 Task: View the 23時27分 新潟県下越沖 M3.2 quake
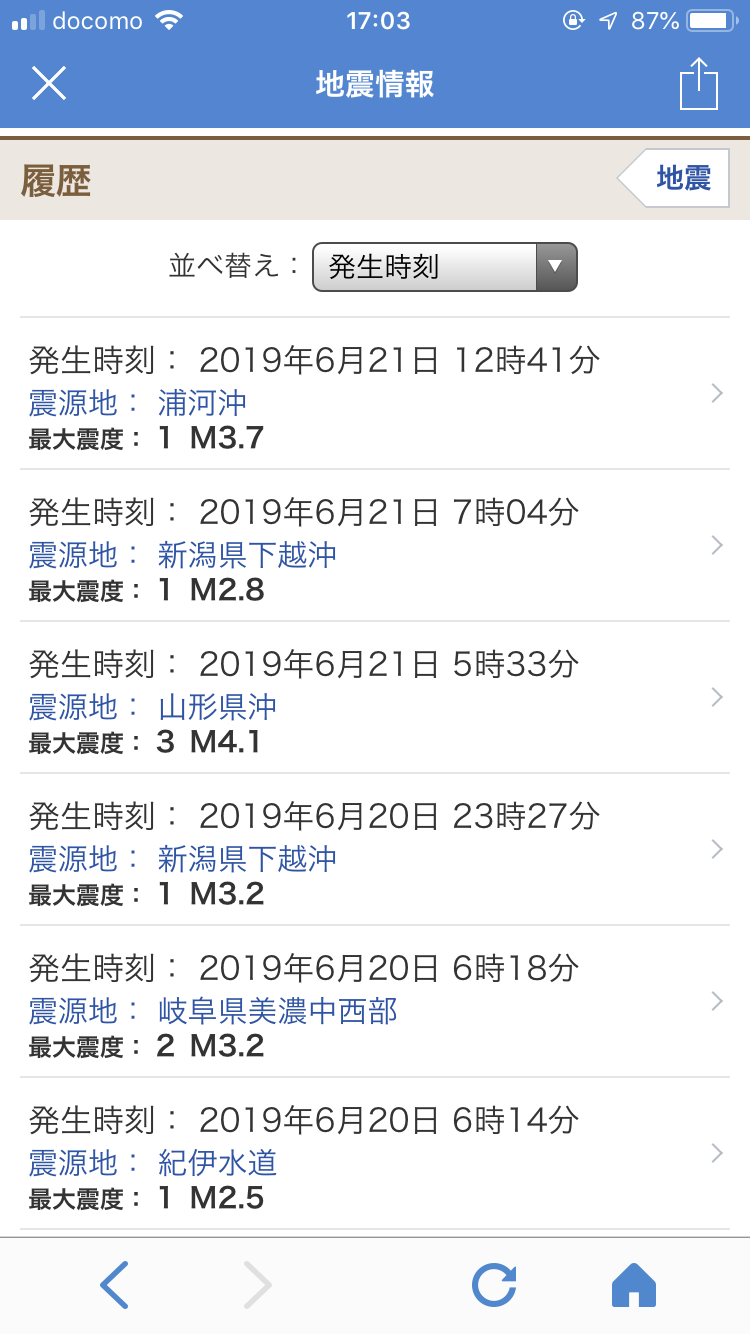point(375,850)
